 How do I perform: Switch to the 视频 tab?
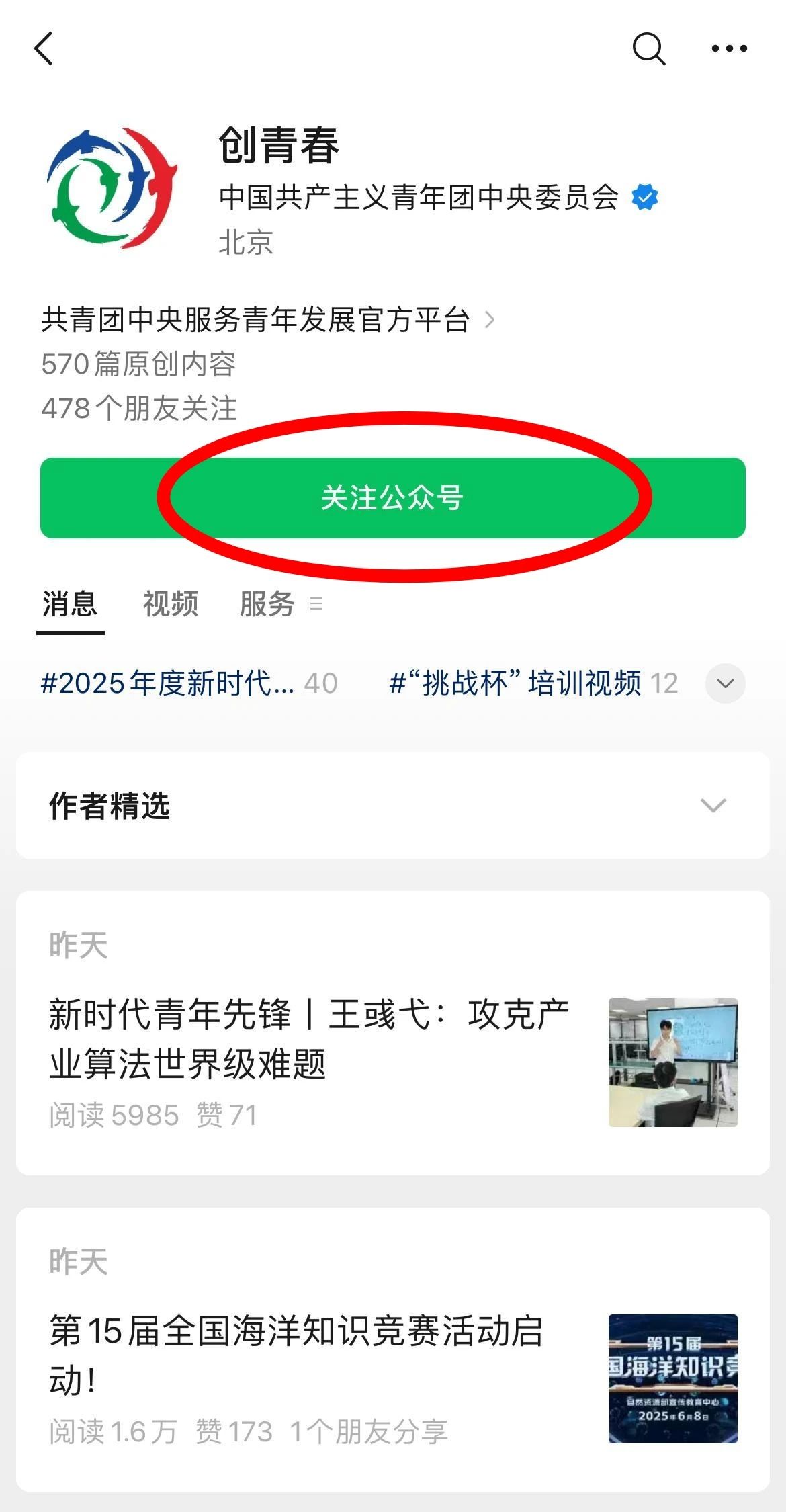tap(170, 603)
